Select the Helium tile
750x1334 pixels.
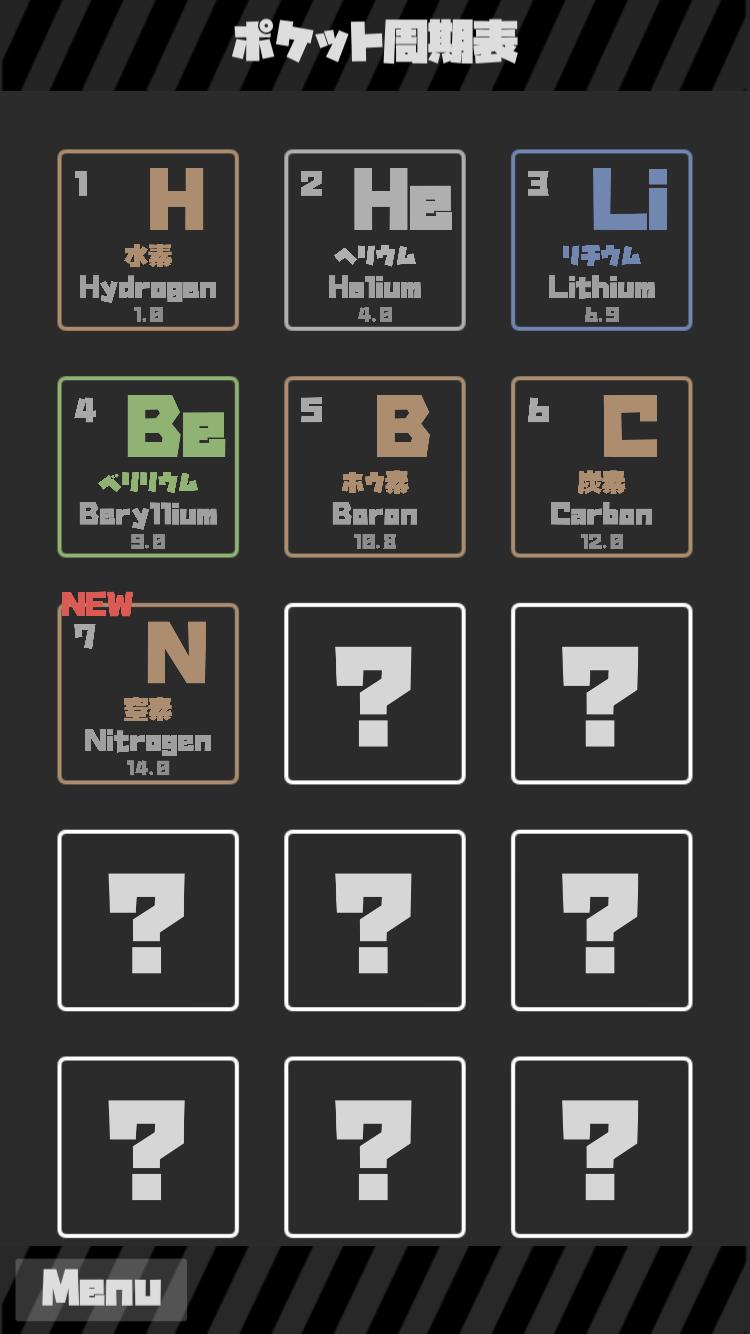374,240
